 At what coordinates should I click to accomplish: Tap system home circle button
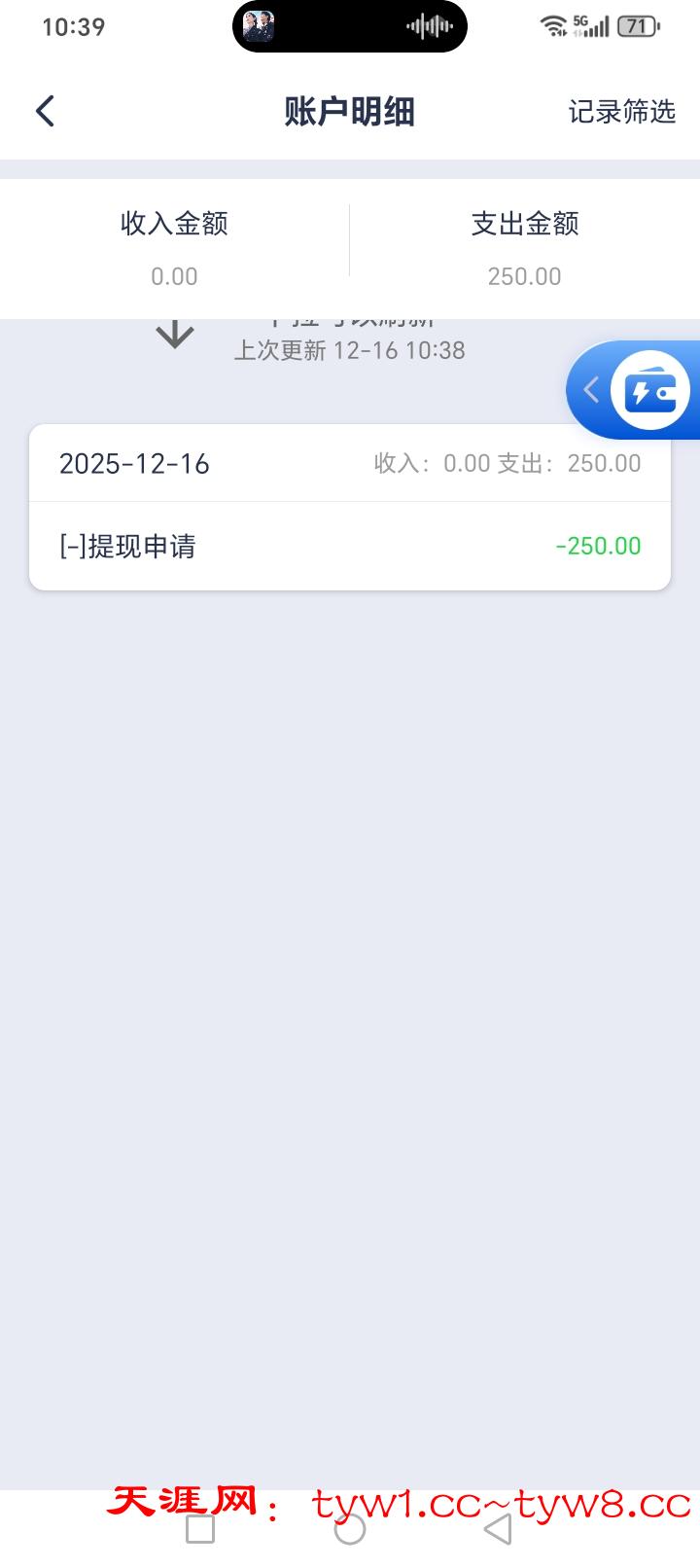[x=350, y=1529]
